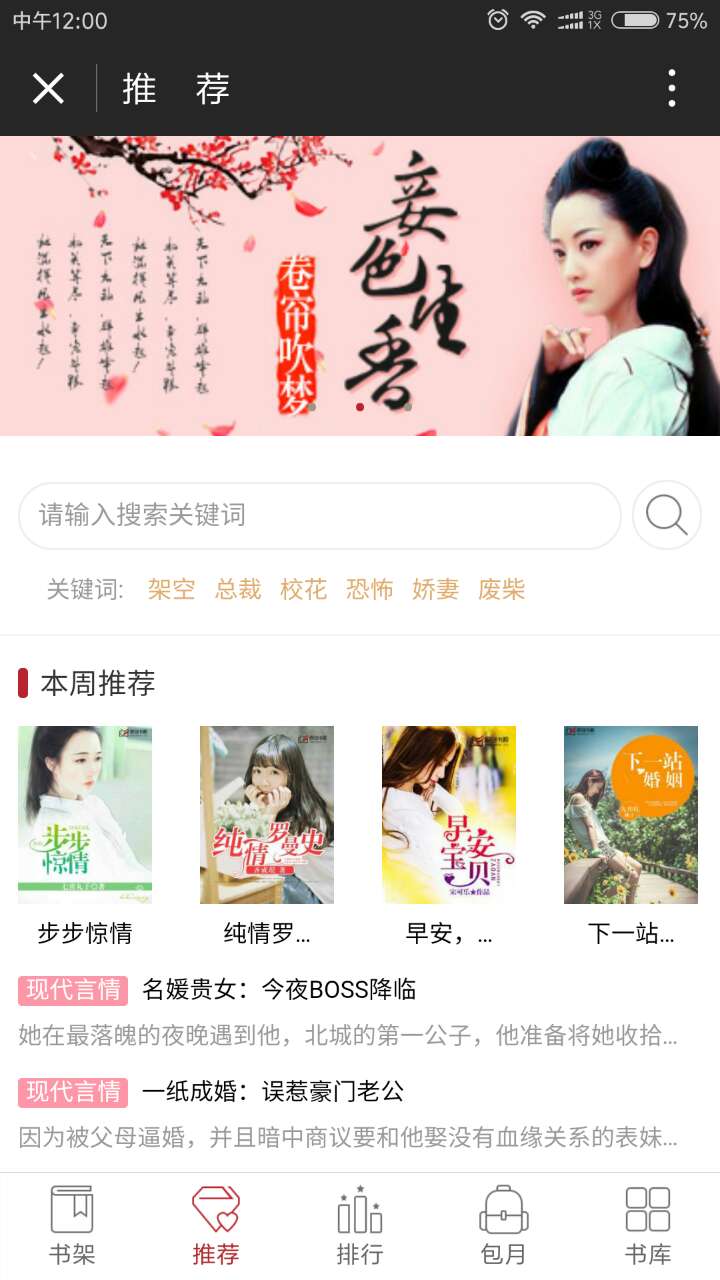The image size is (720, 1280).
Task: Select the 架空 keyword
Action: pos(172,590)
